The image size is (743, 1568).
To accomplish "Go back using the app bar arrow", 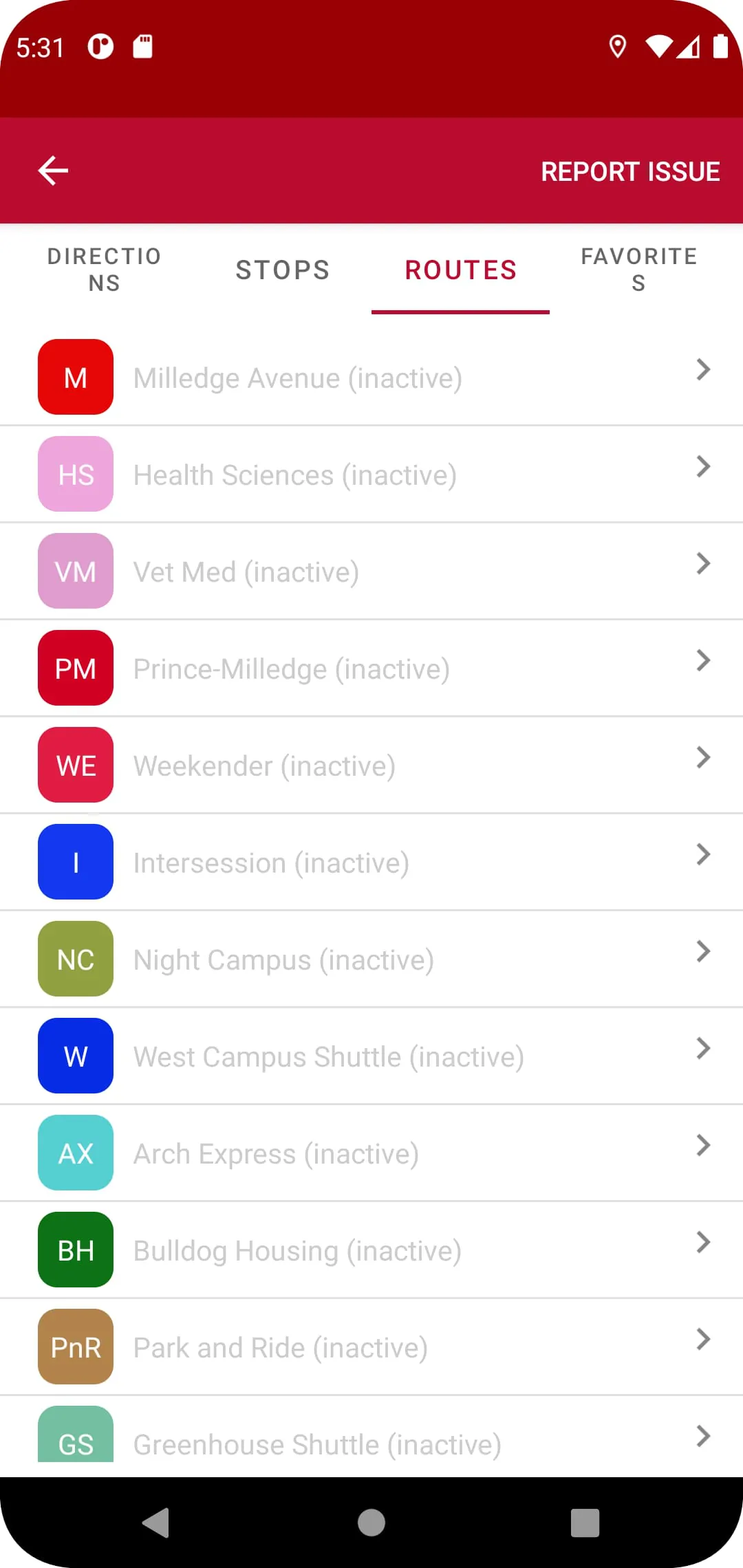I will [x=53, y=171].
